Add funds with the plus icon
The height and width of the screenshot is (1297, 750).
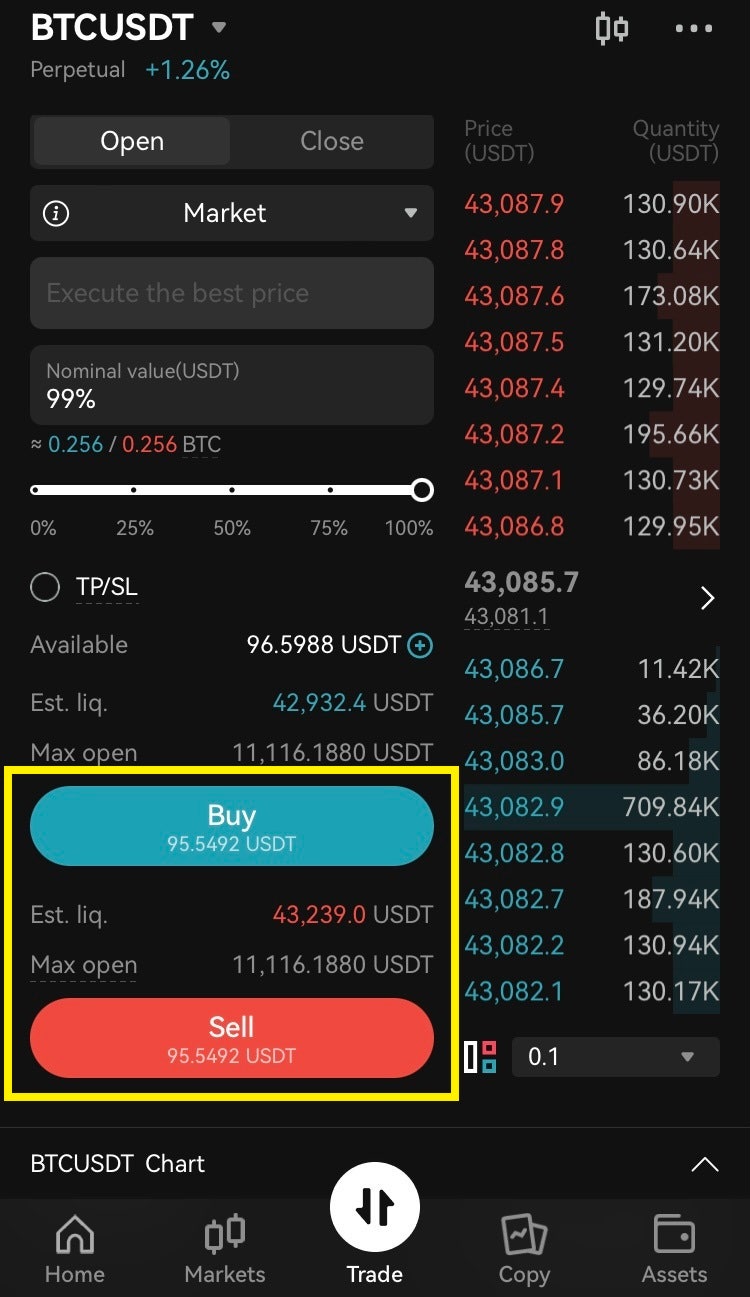pos(421,645)
